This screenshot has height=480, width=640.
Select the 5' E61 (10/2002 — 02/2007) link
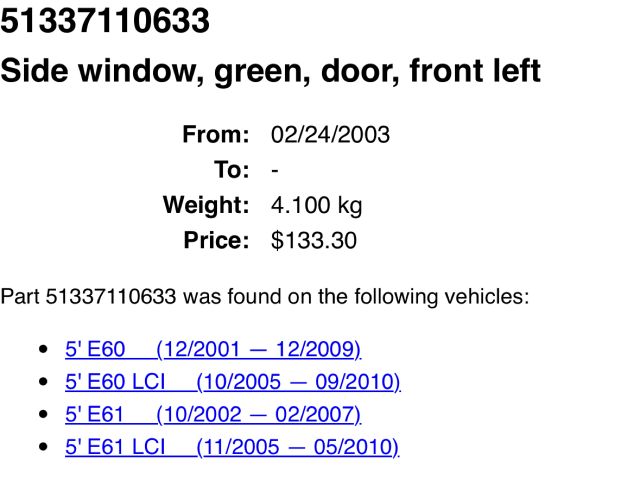click(212, 414)
